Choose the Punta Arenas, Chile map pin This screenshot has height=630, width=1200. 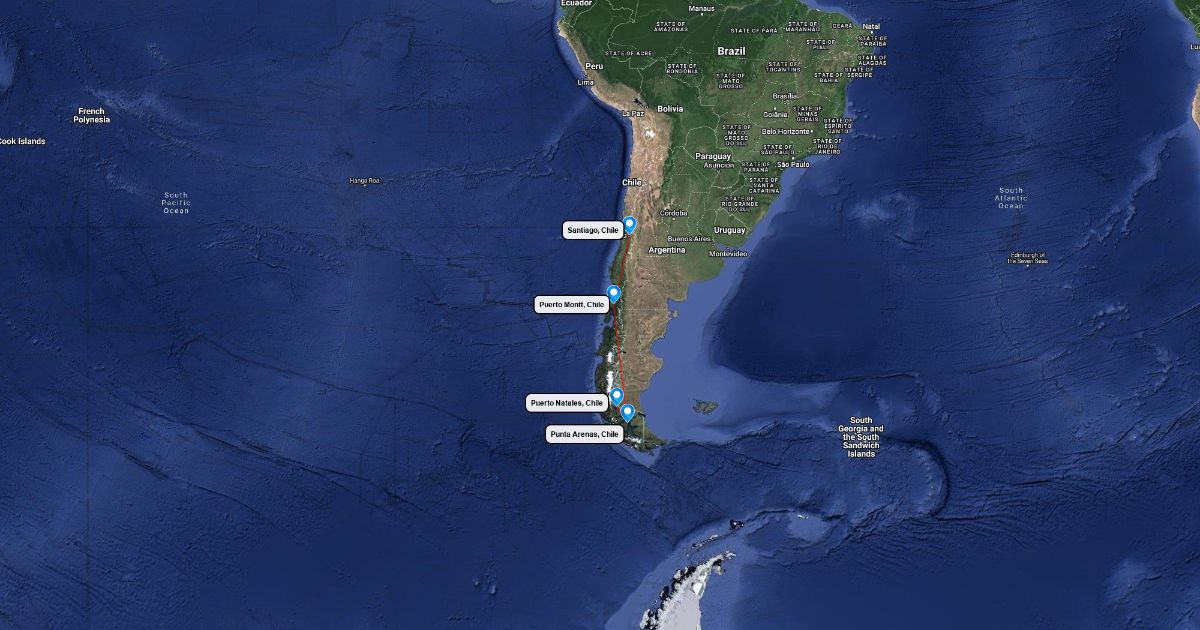coord(627,411)
